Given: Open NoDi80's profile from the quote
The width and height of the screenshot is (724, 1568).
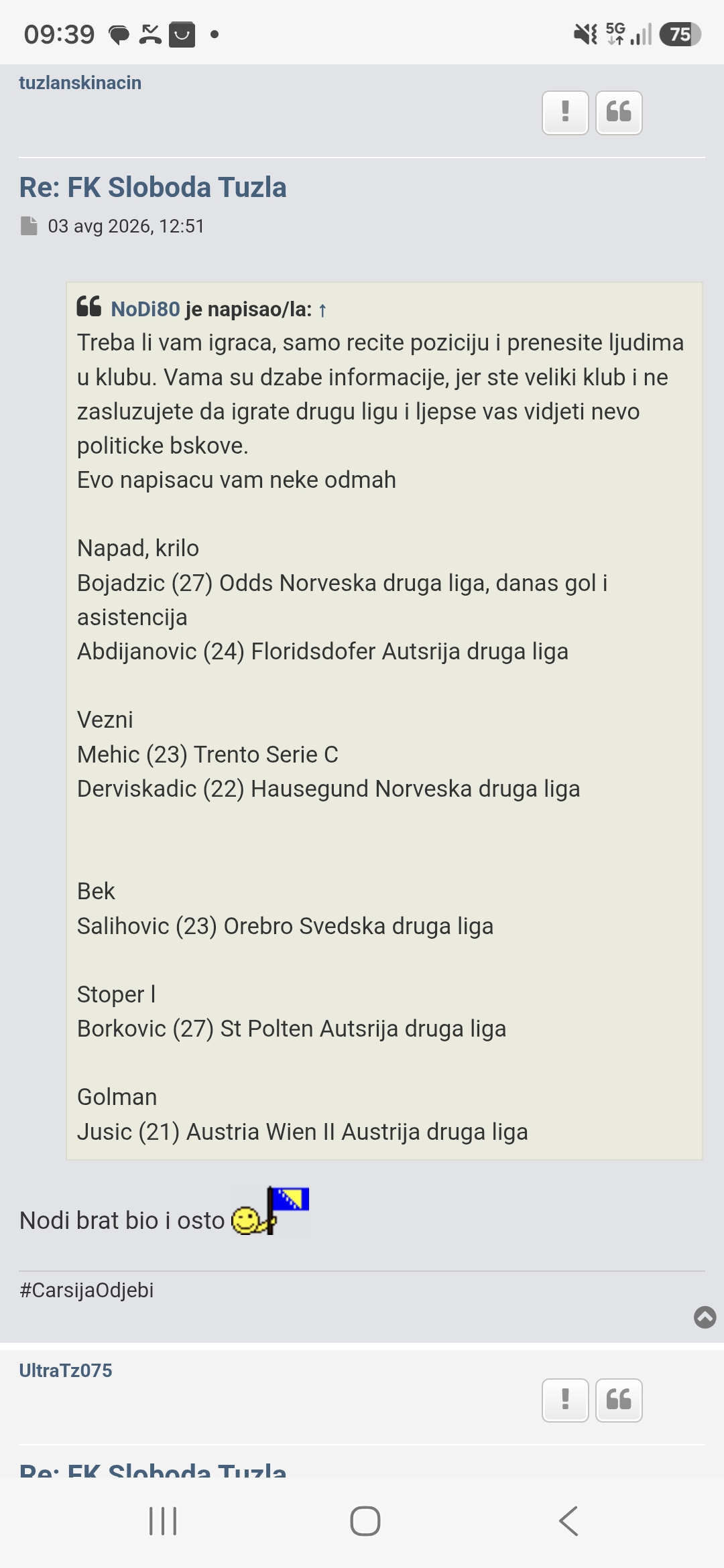Looking at the screenshot, I should (145, 309).
